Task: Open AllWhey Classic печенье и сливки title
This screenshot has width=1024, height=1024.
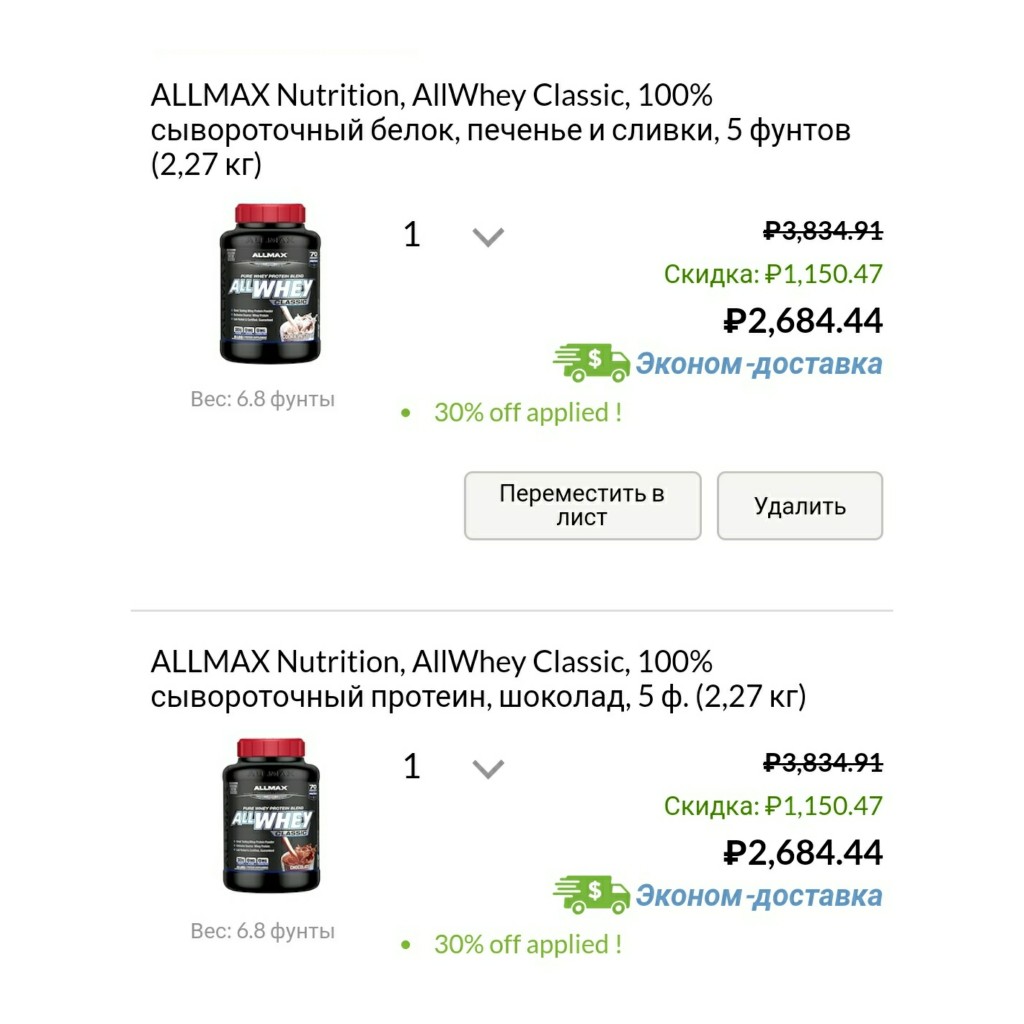Action: [500, 130]
